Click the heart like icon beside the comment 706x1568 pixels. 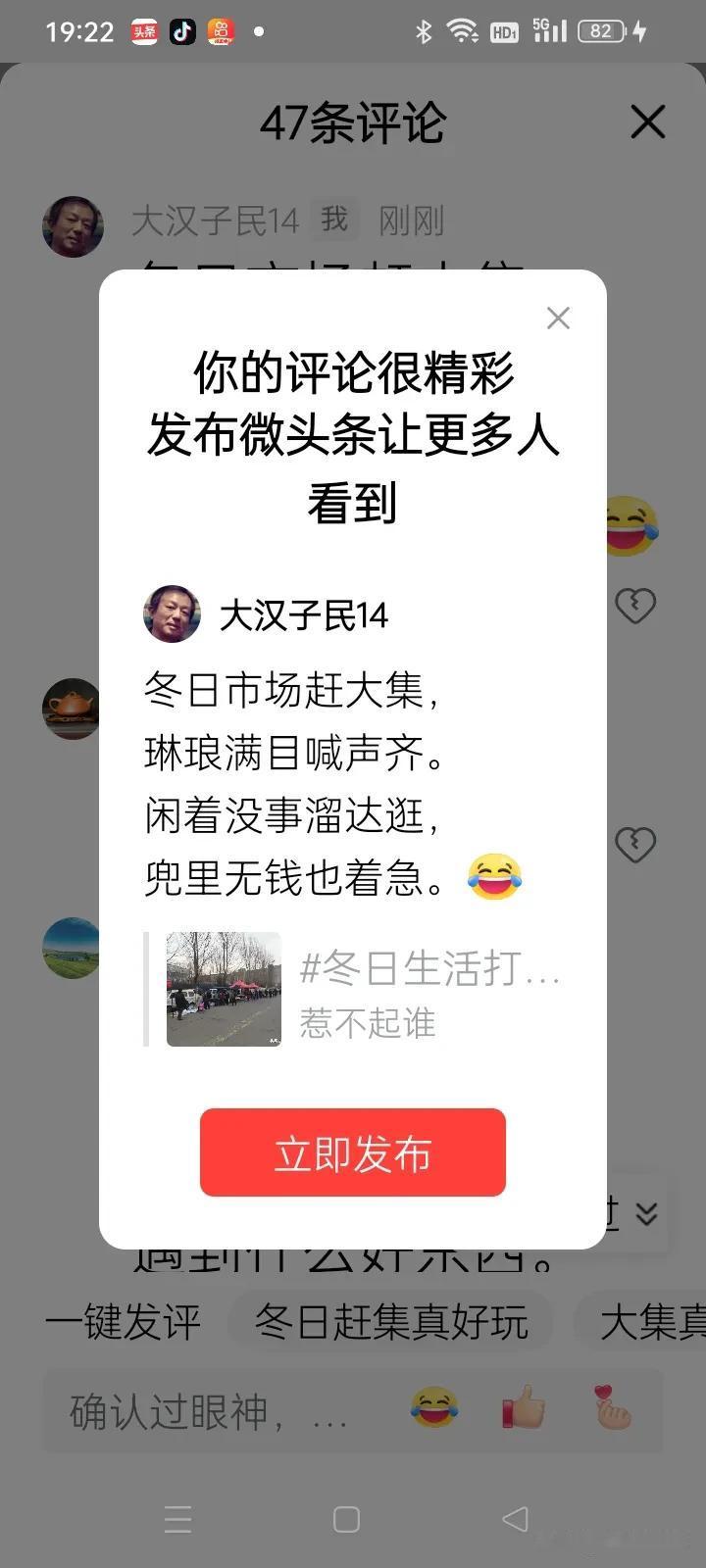point(635,606)
